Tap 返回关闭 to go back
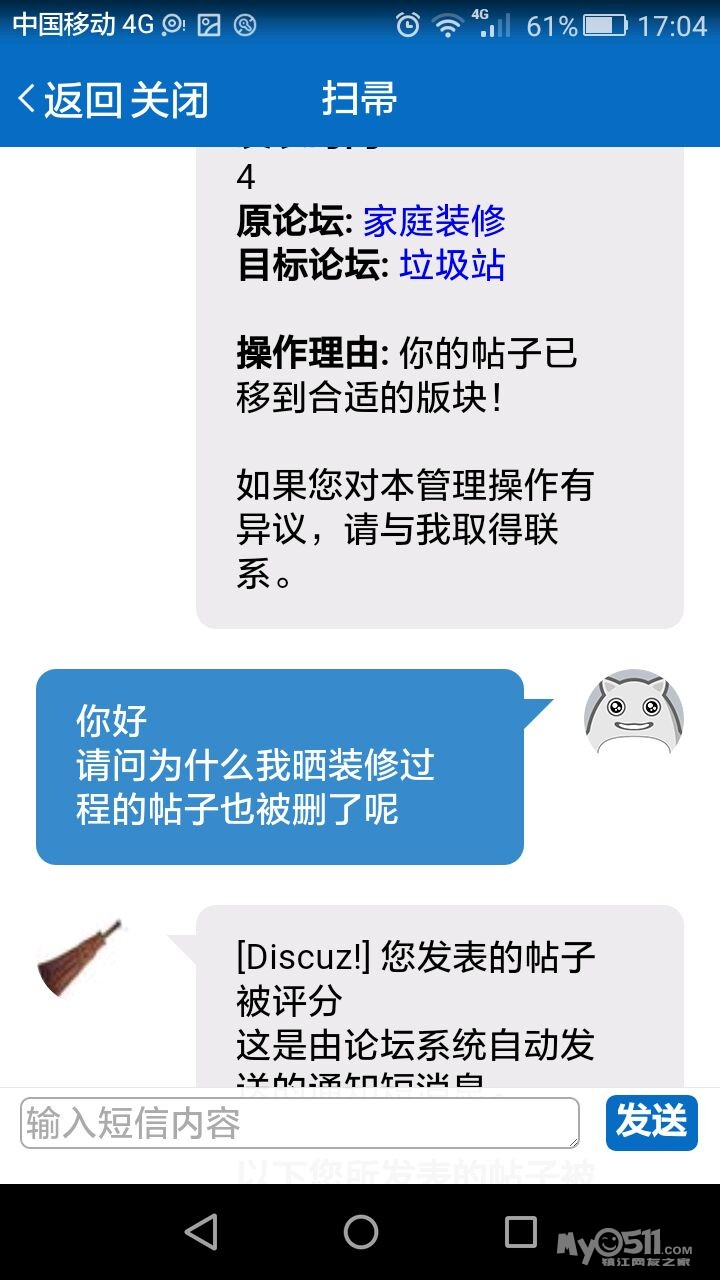Image resolution: width=720 pixels, height=1280 pixels. (x=113, y=100)
